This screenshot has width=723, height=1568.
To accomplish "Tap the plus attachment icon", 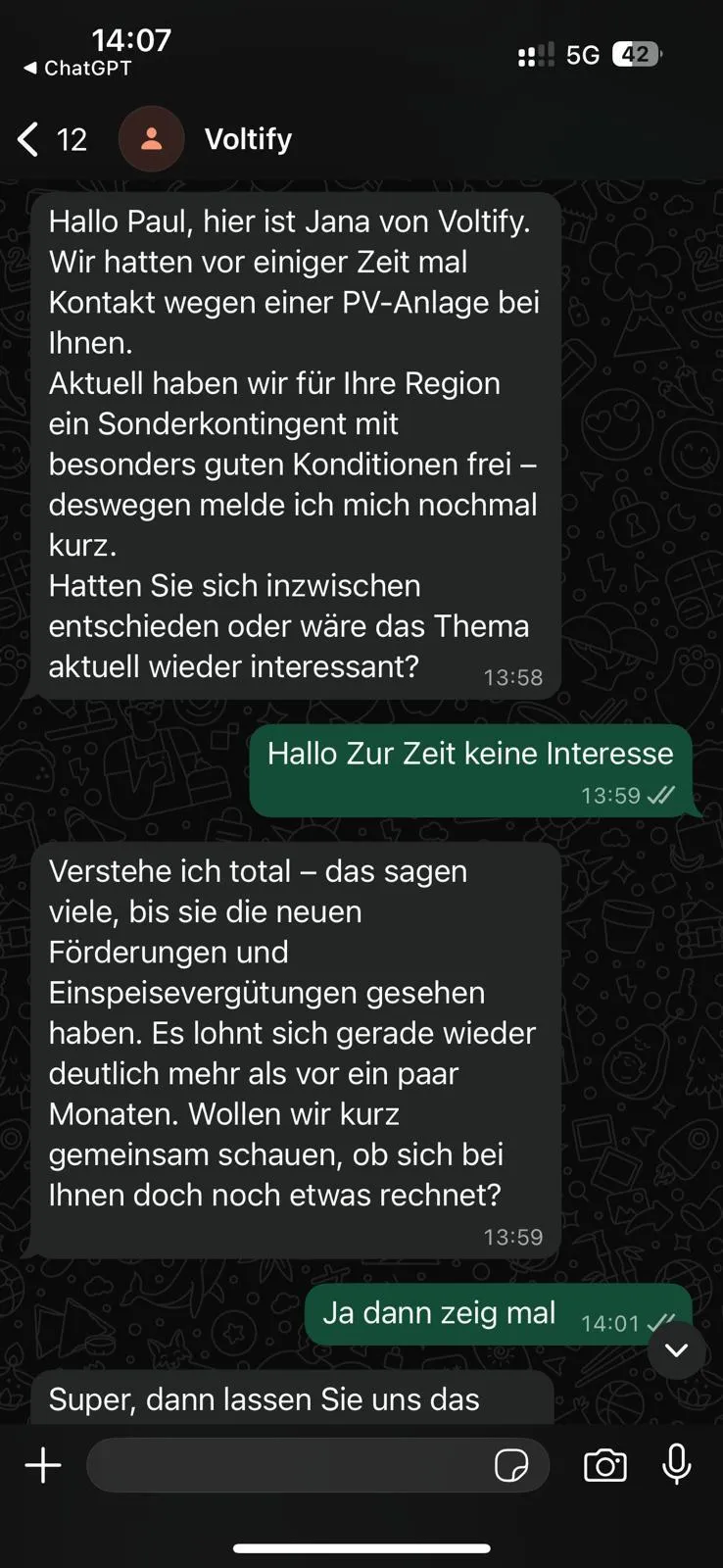I will click(43, 1466).
